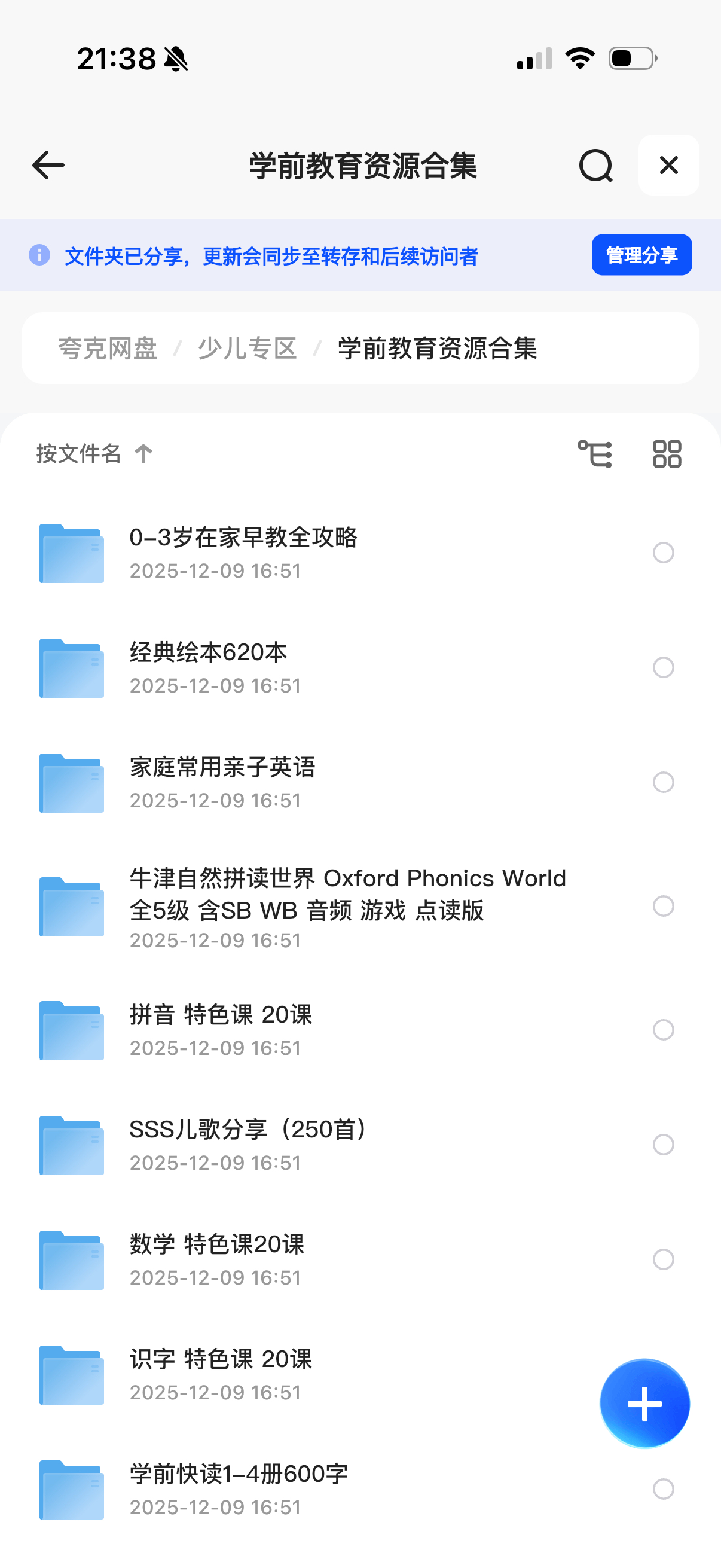Select the 家庭常用亲子英语 folder circle

point(663,782)
